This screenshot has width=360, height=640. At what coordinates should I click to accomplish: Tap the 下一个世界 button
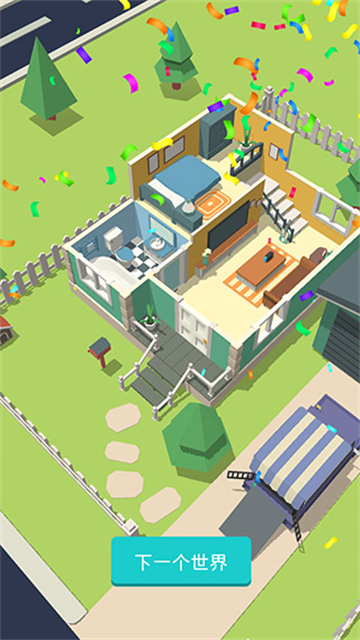(181, 562)
